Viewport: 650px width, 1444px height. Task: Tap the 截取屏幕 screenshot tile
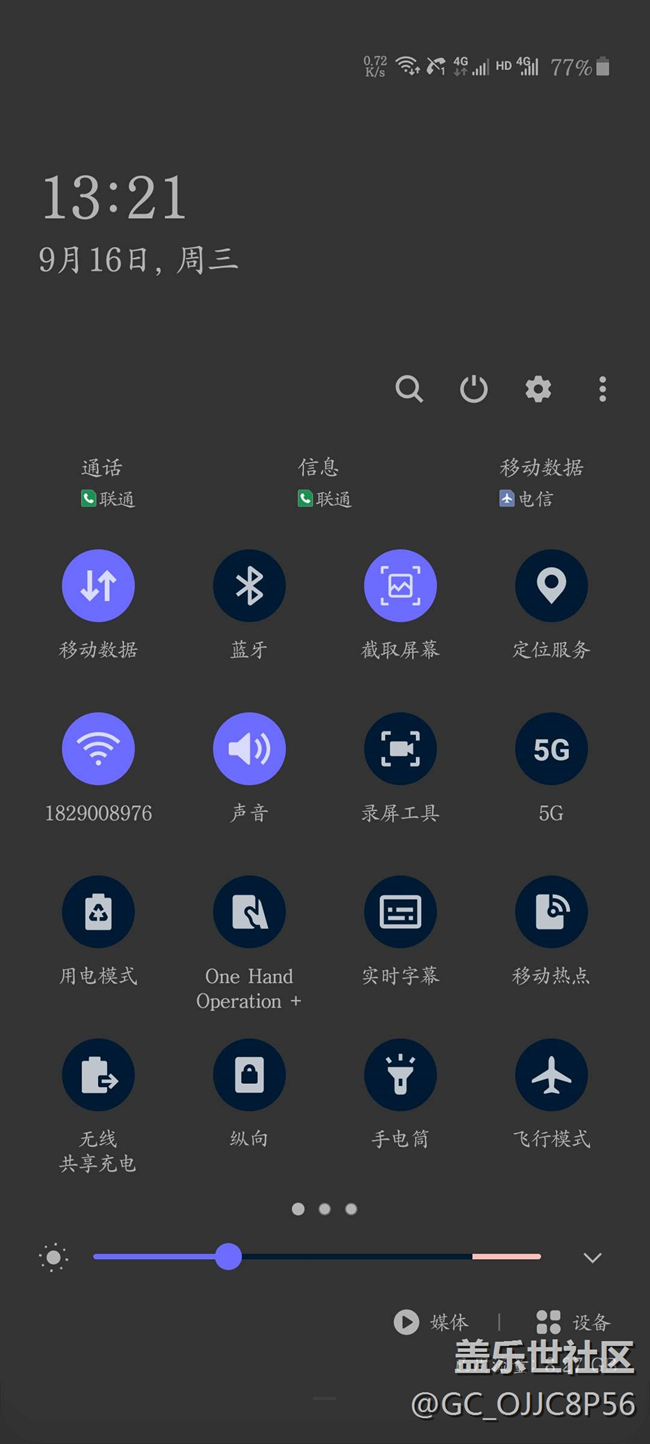point(400,585)
